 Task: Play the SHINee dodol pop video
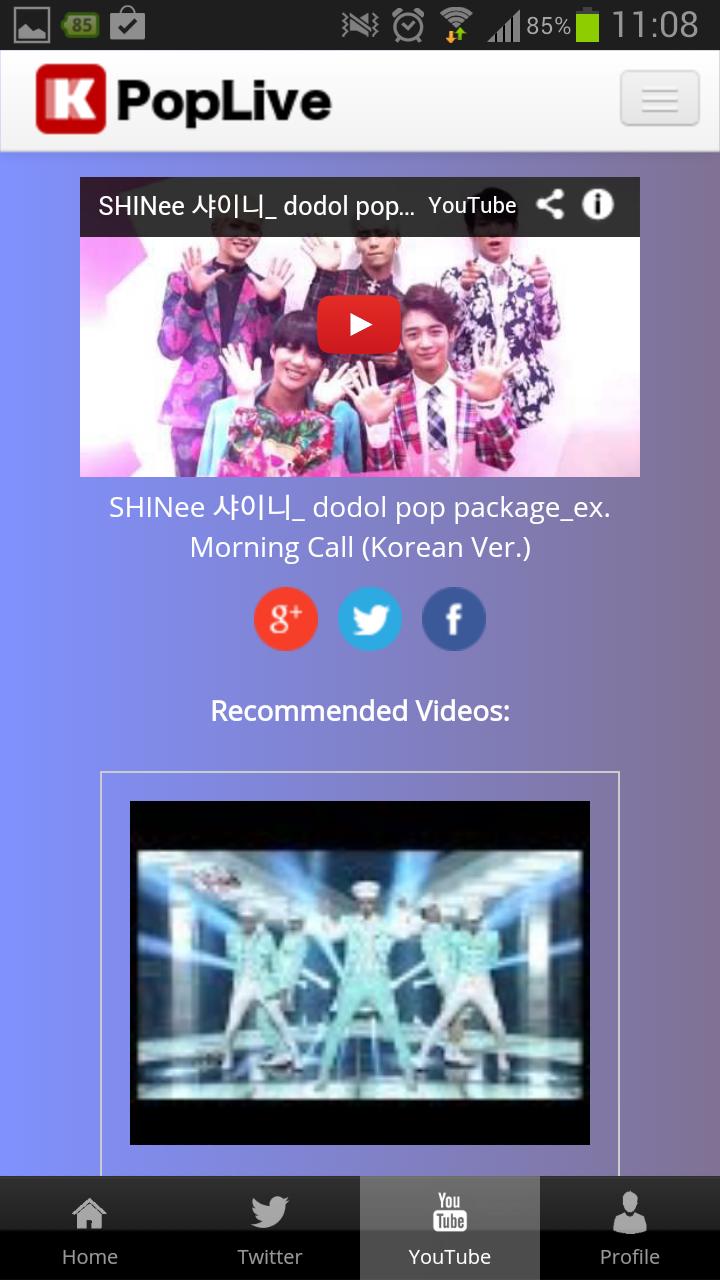click(359, 324)
